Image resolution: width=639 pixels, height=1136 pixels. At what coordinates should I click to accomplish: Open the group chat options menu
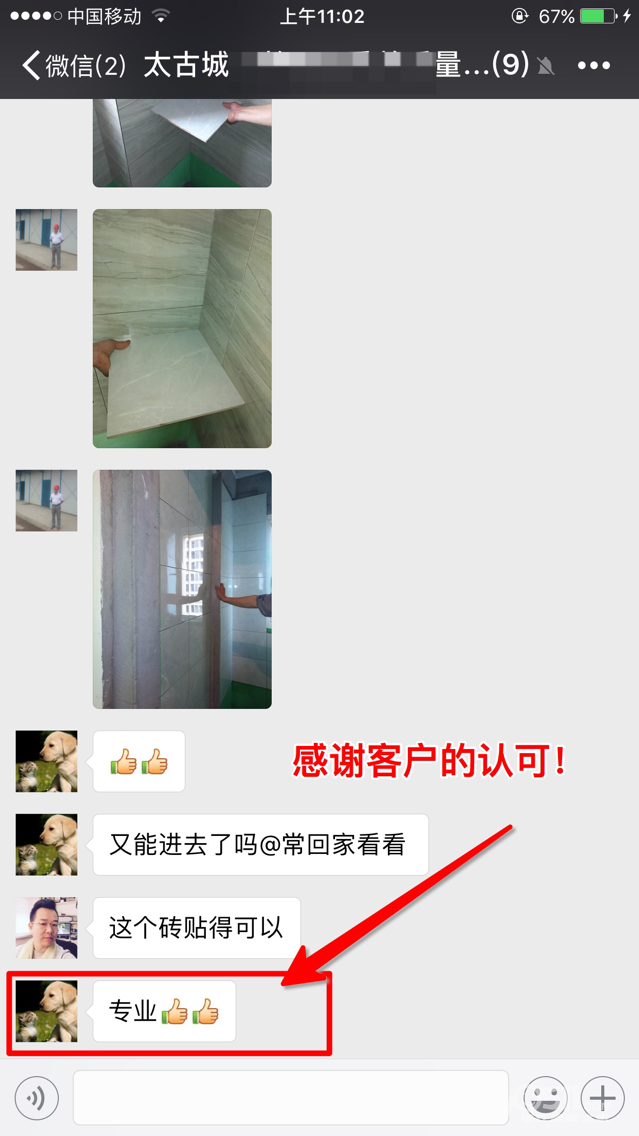pyautogui.click(x=593, y=66)
